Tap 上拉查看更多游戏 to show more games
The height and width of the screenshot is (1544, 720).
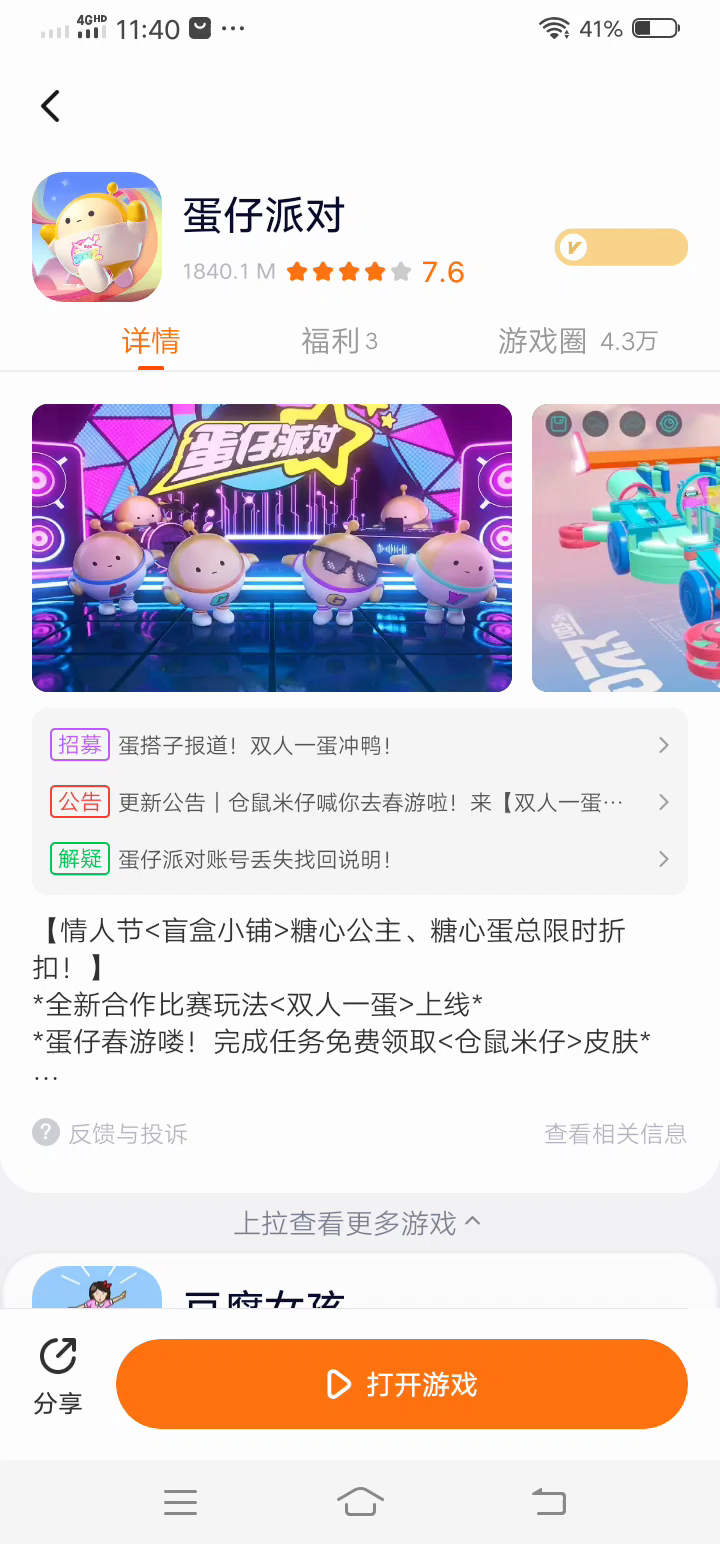pyautogui.click(x=358, y=1222)
